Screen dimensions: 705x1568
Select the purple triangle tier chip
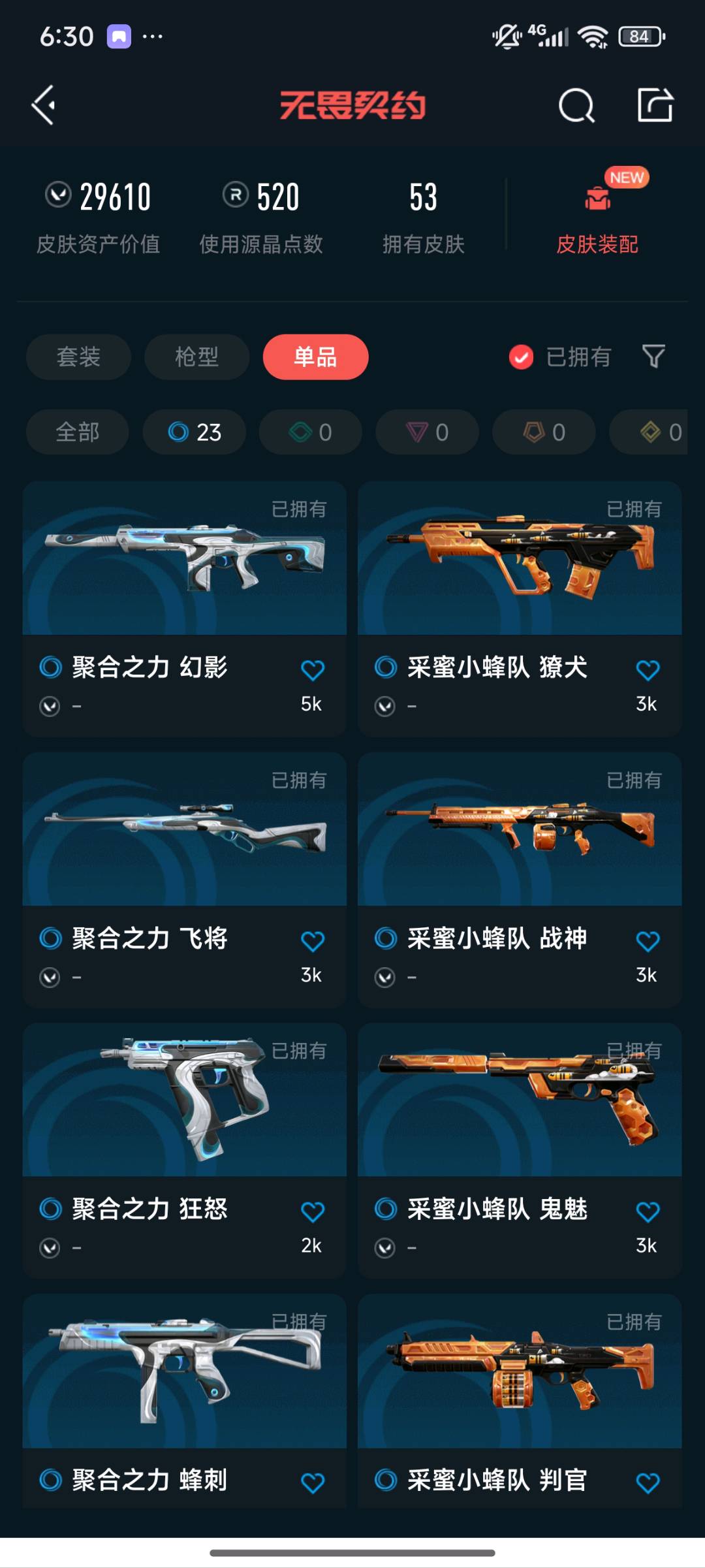427,432
